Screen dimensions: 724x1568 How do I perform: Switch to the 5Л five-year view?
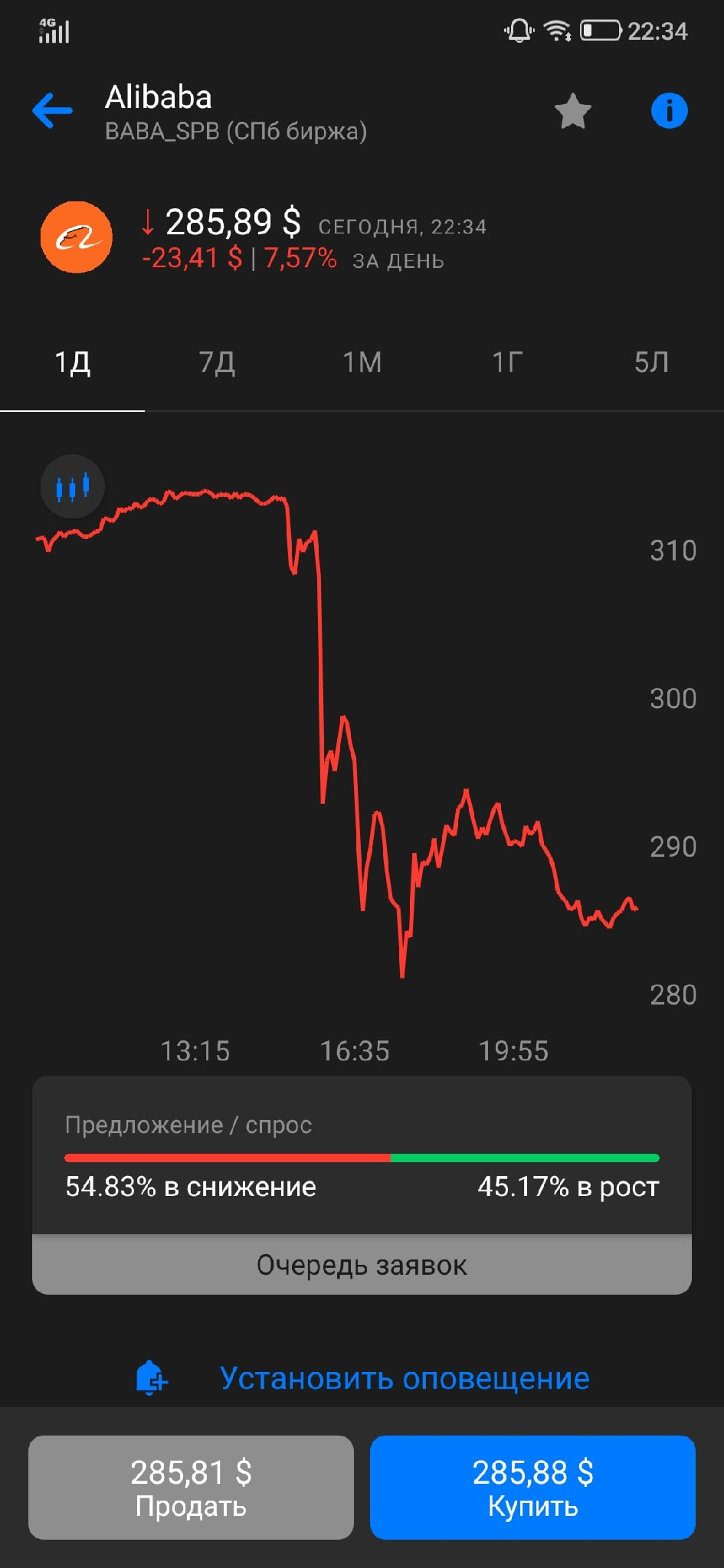[651, 362]
